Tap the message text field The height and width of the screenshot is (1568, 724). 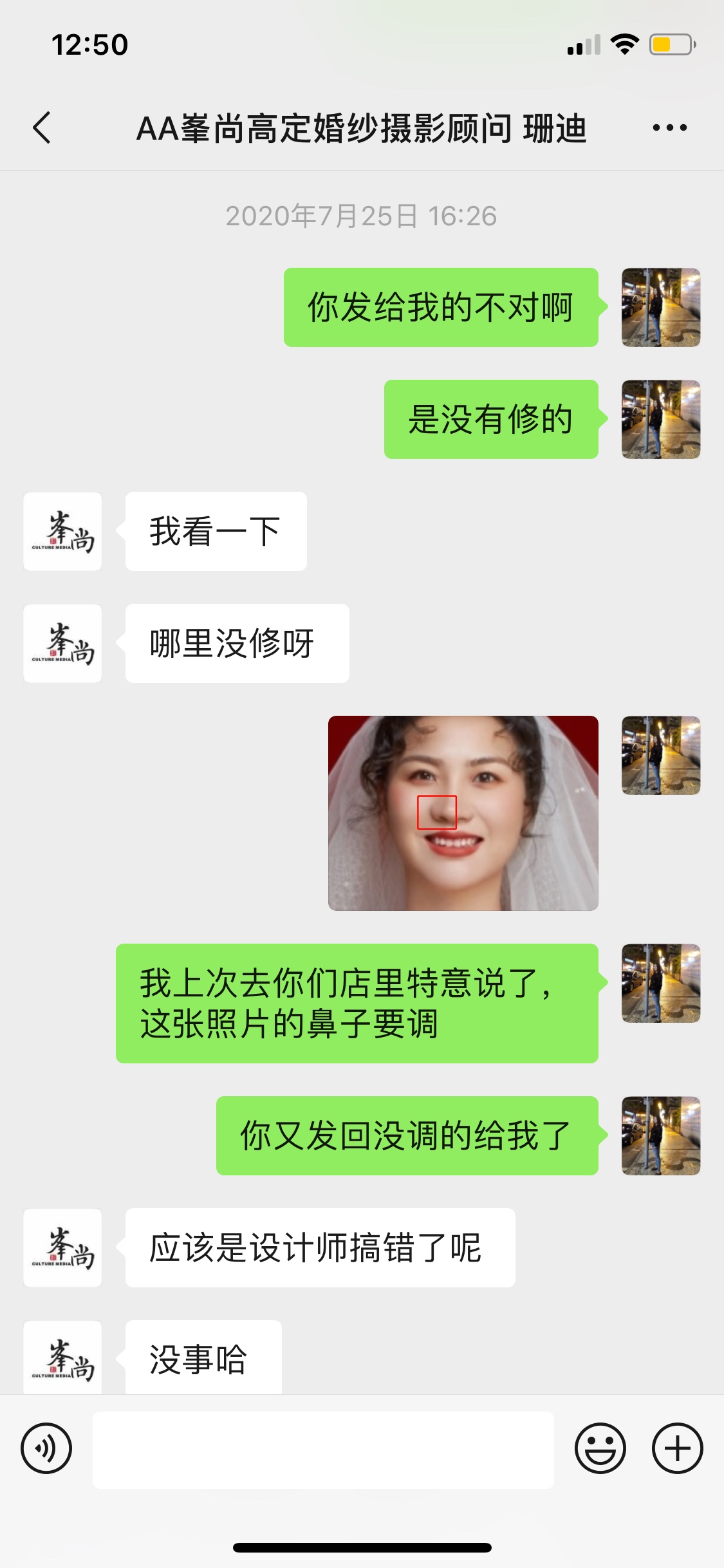pos(323,1450)
